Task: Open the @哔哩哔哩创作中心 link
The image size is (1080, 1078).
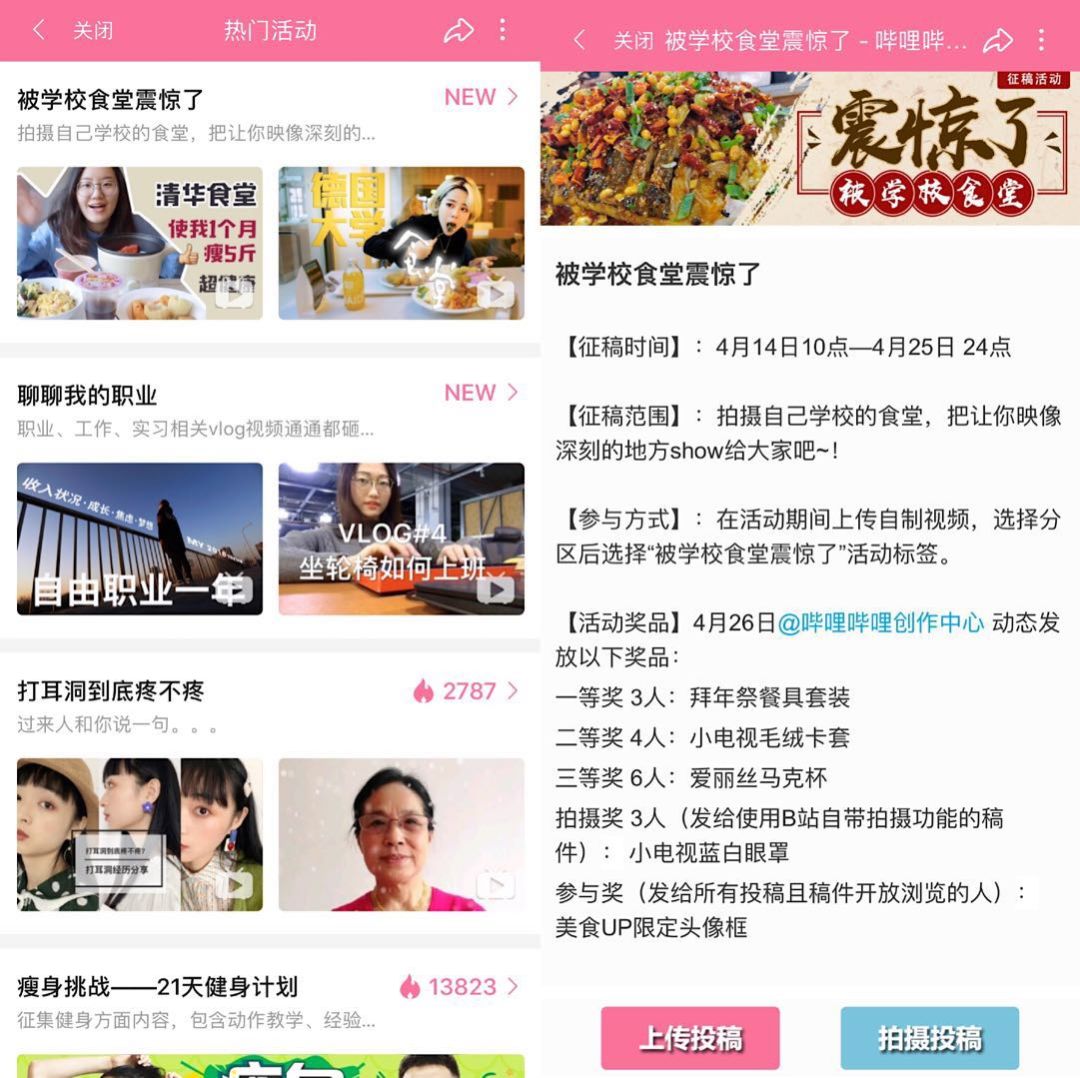Action: [x=881, y=623]
